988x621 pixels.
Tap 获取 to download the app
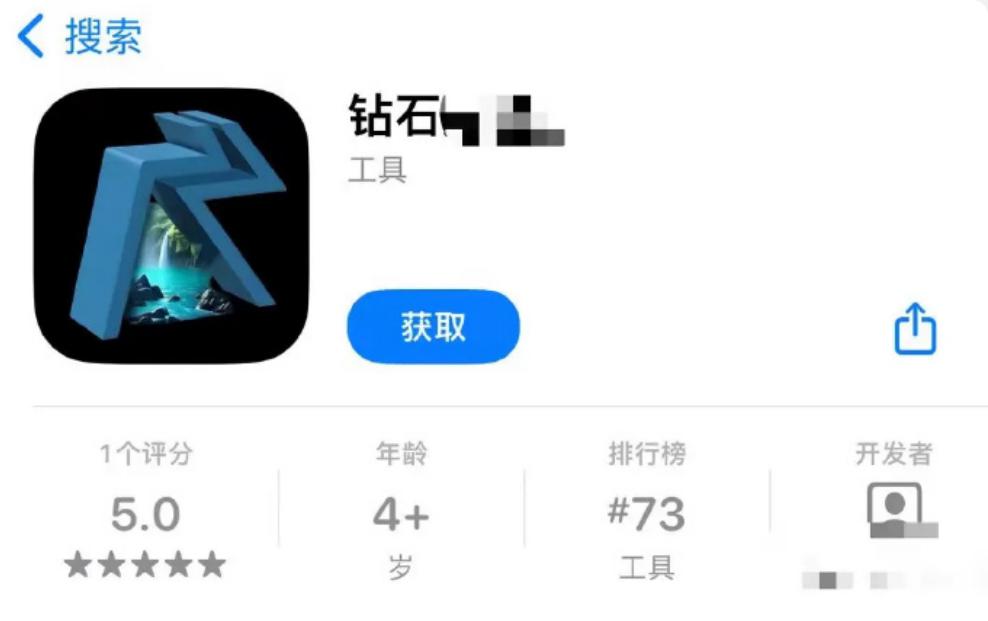click(x=433, y=327)
